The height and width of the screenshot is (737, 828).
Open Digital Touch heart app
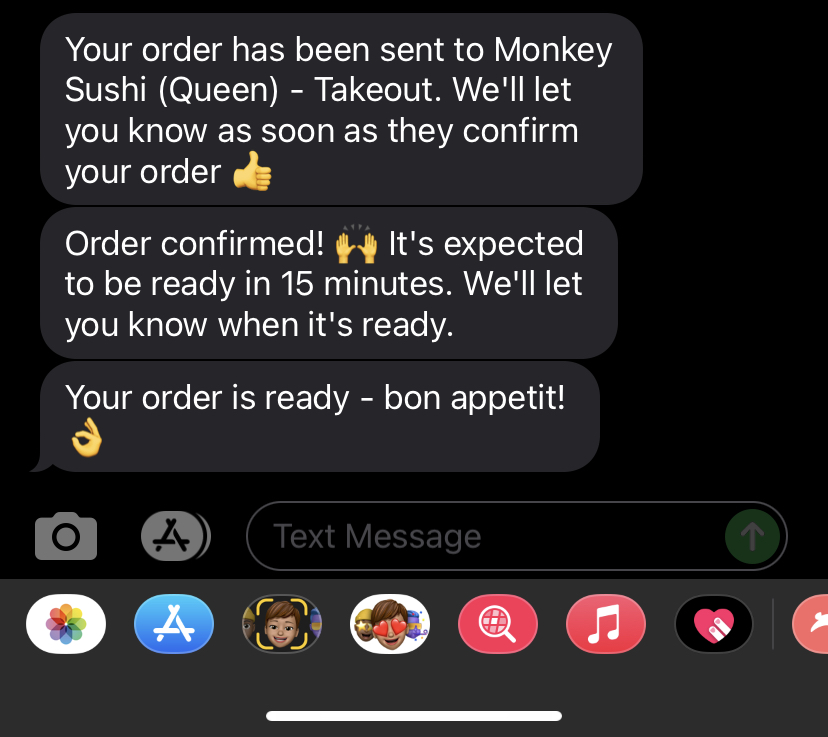(x=714, y=624)
